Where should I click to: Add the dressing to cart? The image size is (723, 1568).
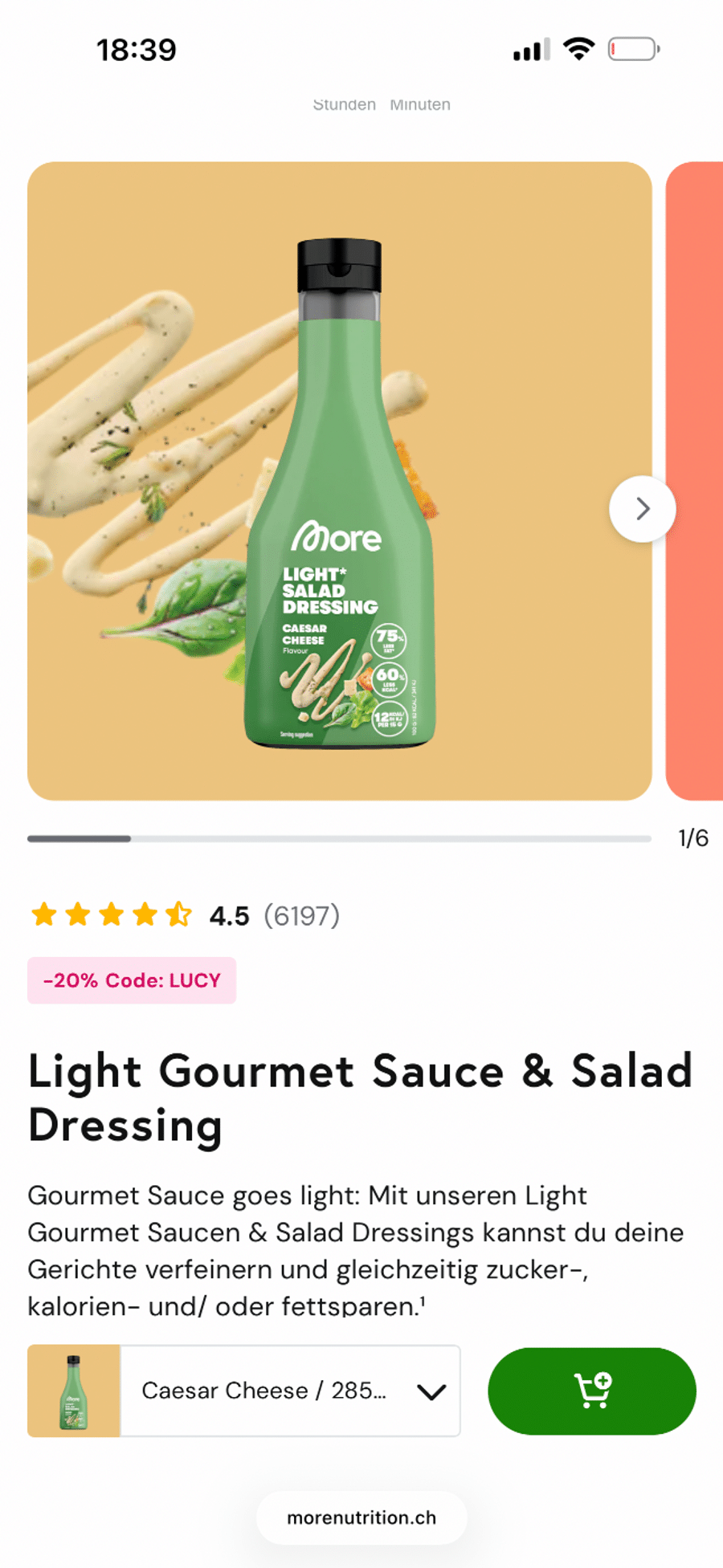(x=592, y=1391)
